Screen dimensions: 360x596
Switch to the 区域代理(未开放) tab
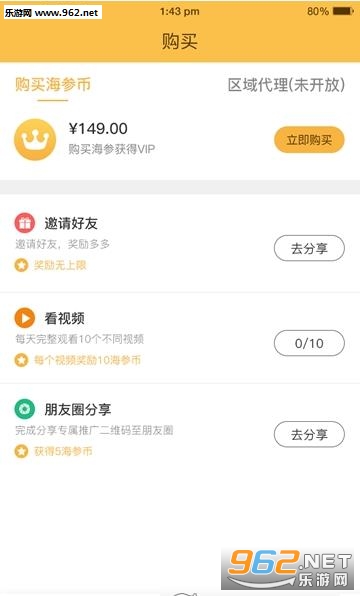pyautogui.click(x=286, y=85)
